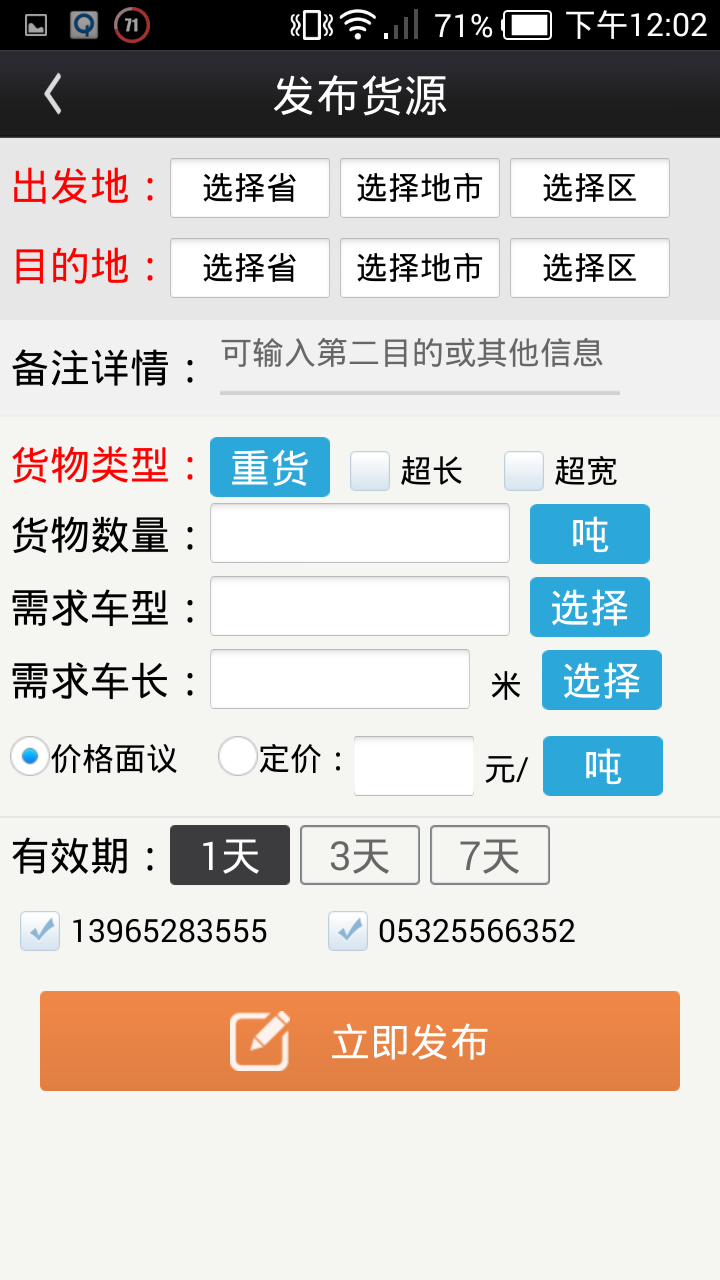Screen dimensions: 720x1280
Task: Pick 选择区 for 目的地
Action: point(590,268)
